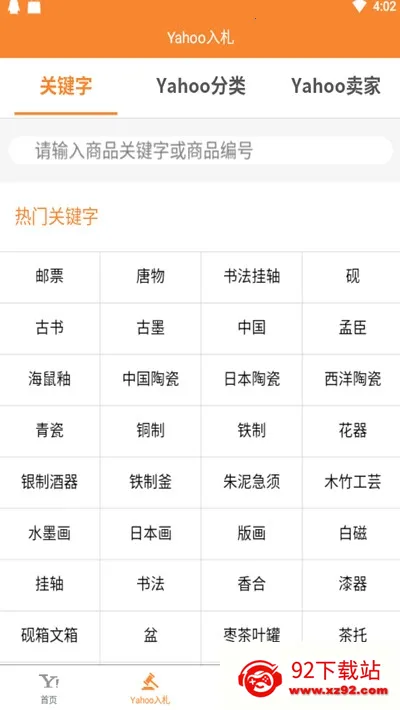The image size is (400, 710).
Task: Go to the 首页 home tab
Action: pos(49,688)
